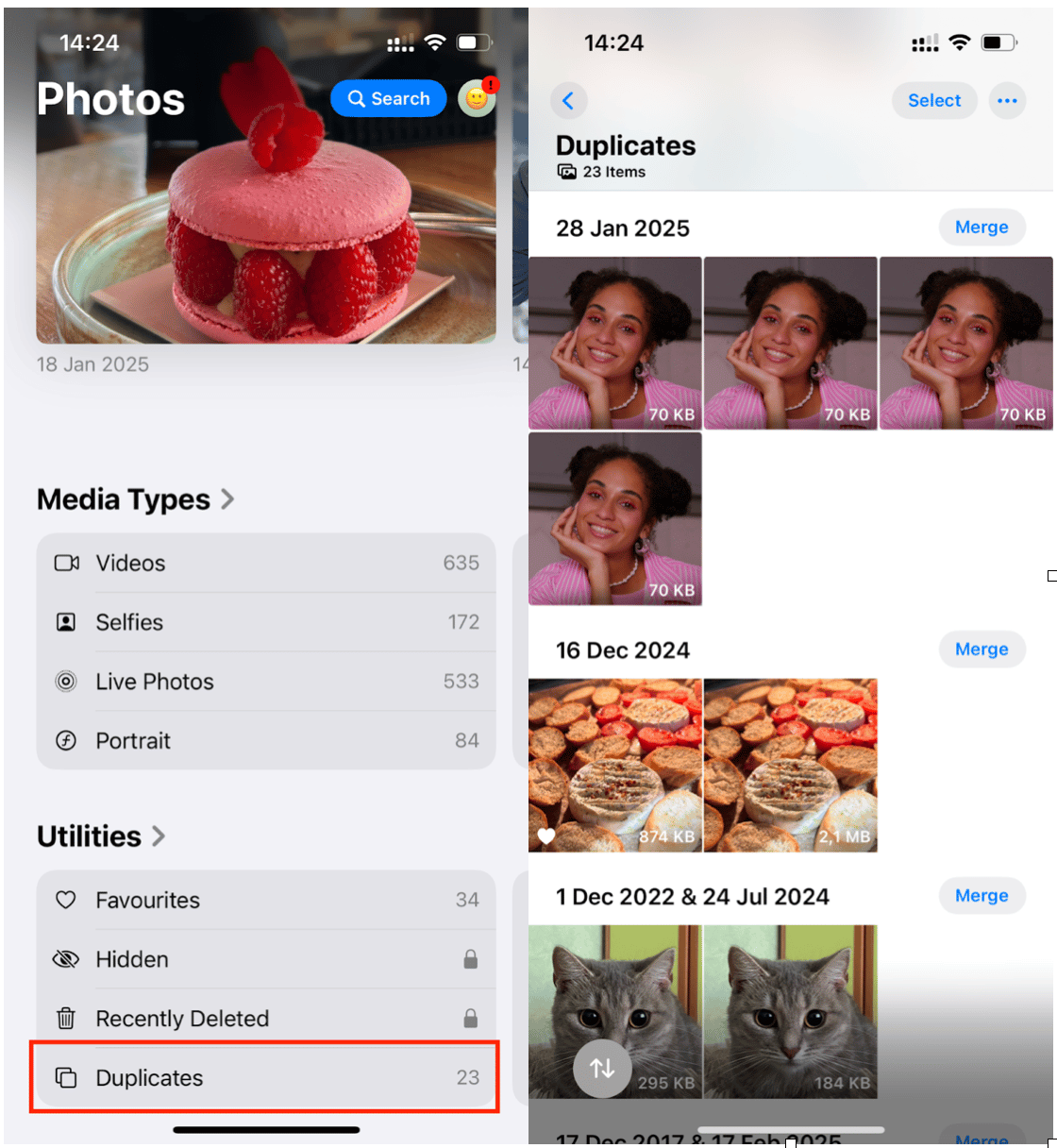Open the Duplicates row
1057x1148 pixels.
266,1078
